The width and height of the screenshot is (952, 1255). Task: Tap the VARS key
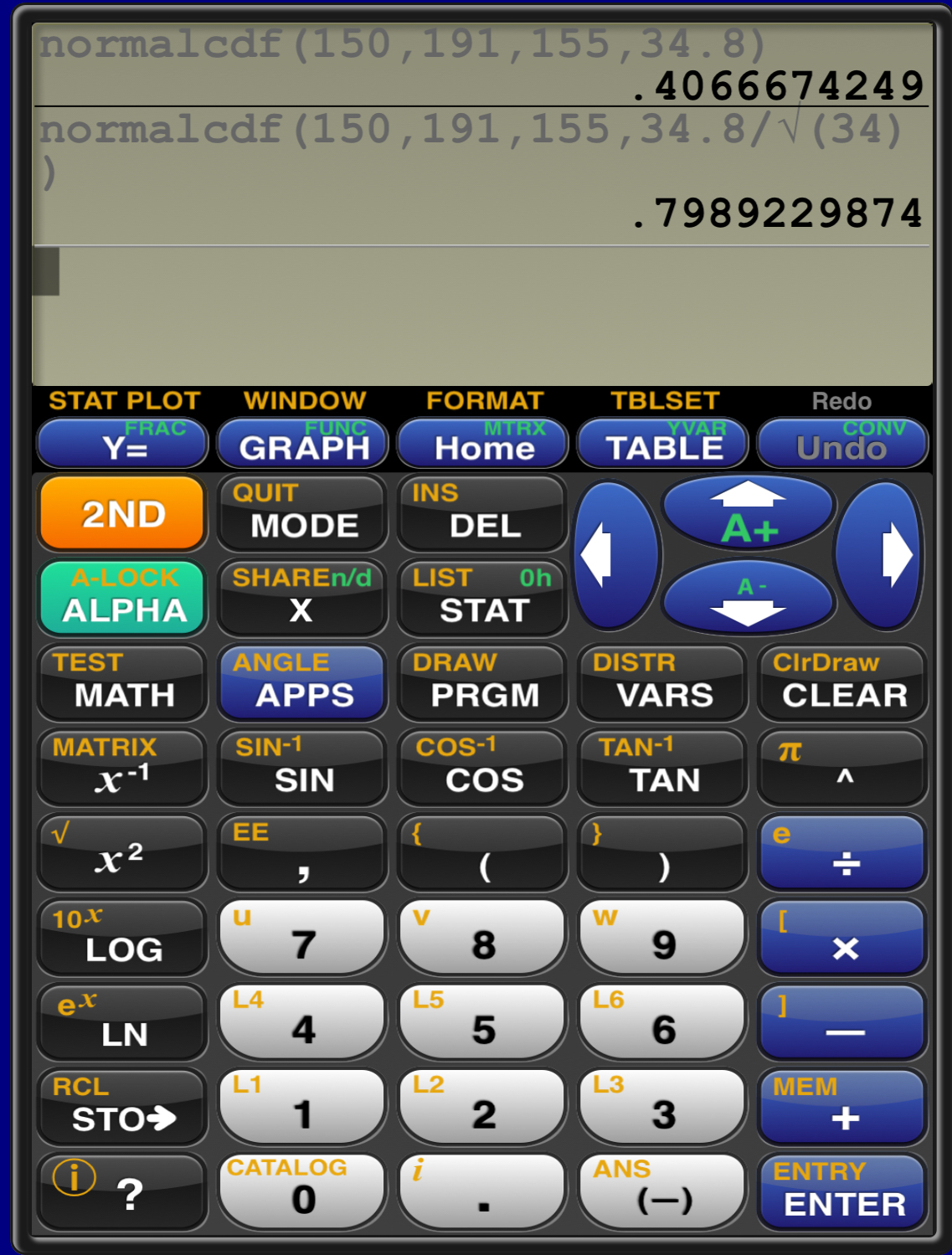click(x=663, y=682)
